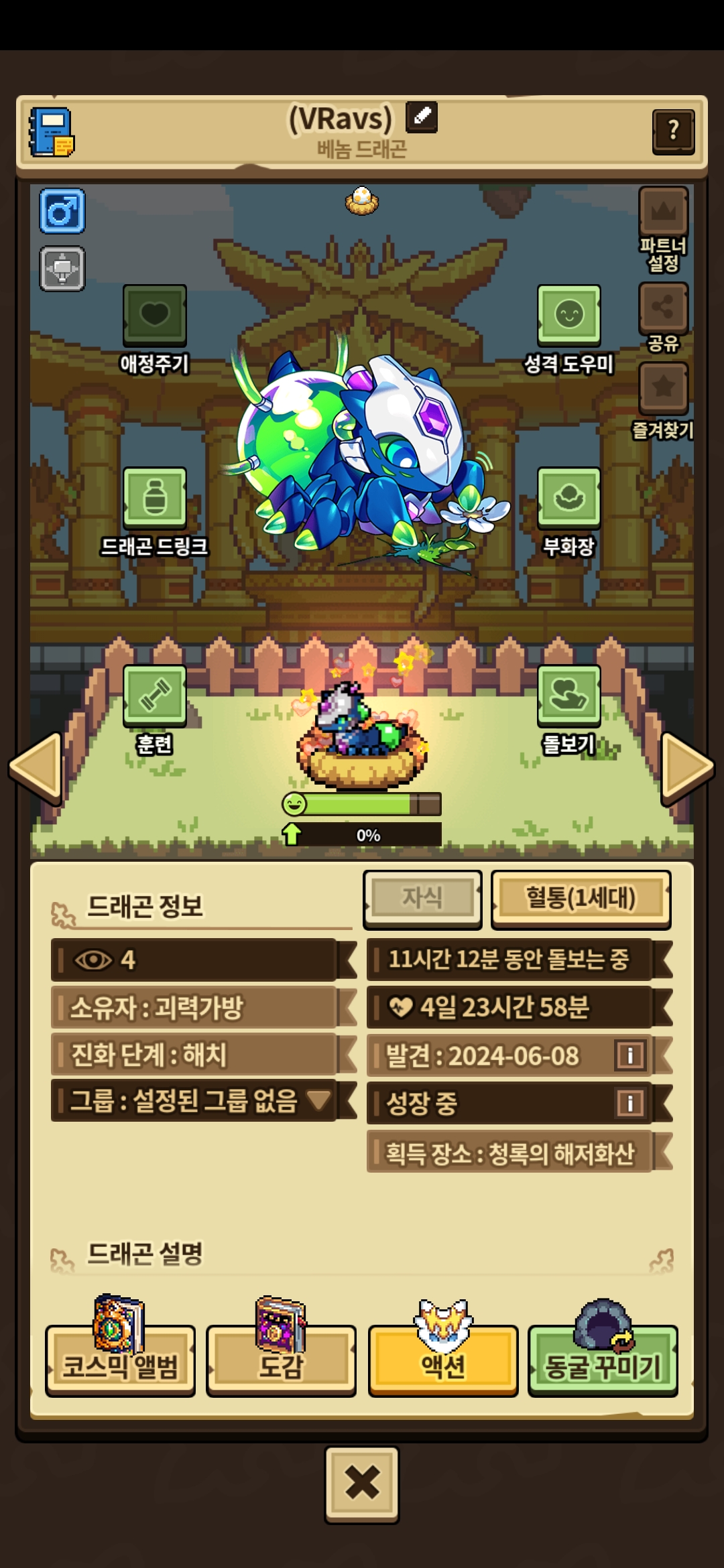This screenshot has height=1568, width=724.
Task: Select 돌보기 care button
Action: (568, 696)
